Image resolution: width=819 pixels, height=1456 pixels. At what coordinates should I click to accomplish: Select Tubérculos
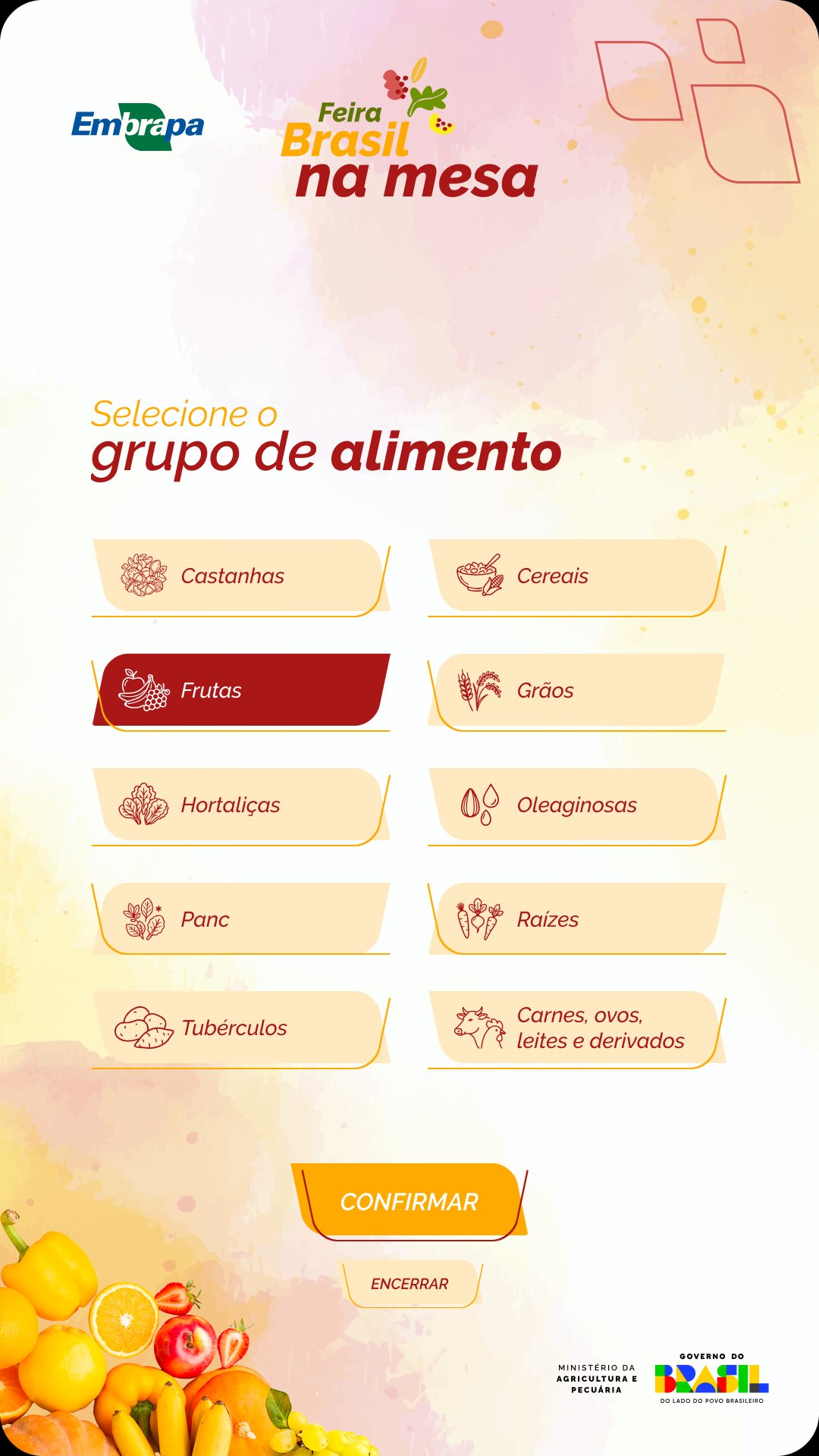pyautogui.click(x=241, y=1029)
